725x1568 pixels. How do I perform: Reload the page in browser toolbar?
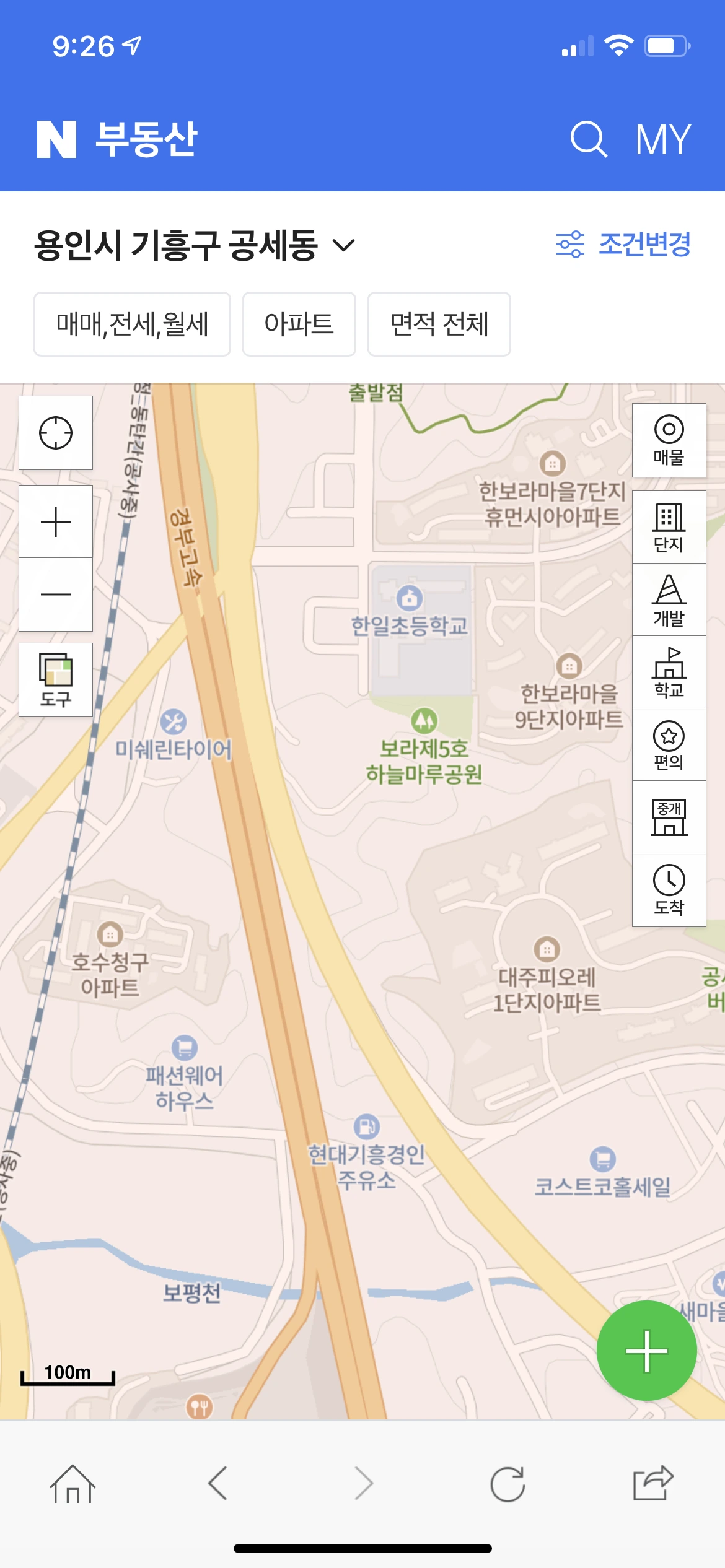pyautogui.click(x=507, y=1484)
